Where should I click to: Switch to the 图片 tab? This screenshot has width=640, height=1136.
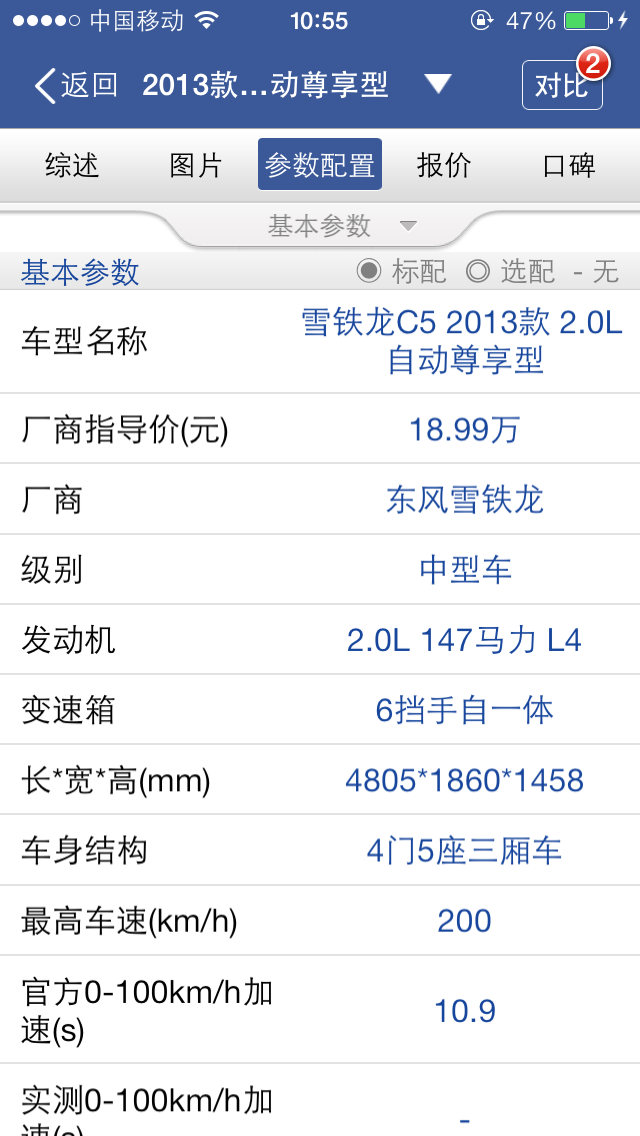(x=196, y=165)
